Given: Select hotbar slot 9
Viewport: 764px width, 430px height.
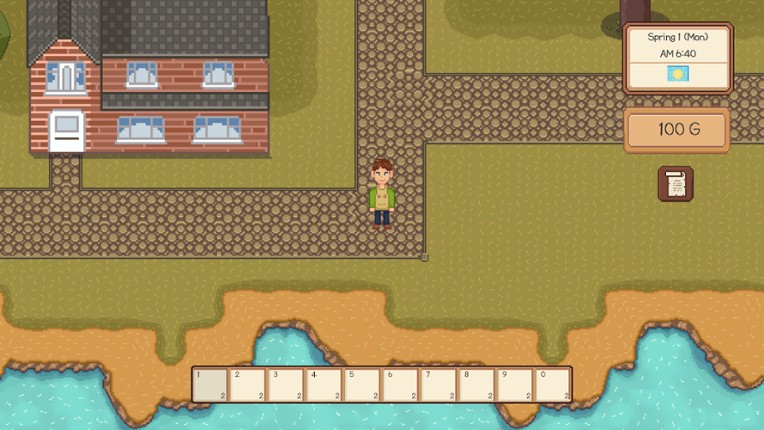Looking at the screenshot, I should (x=515, y=385).
